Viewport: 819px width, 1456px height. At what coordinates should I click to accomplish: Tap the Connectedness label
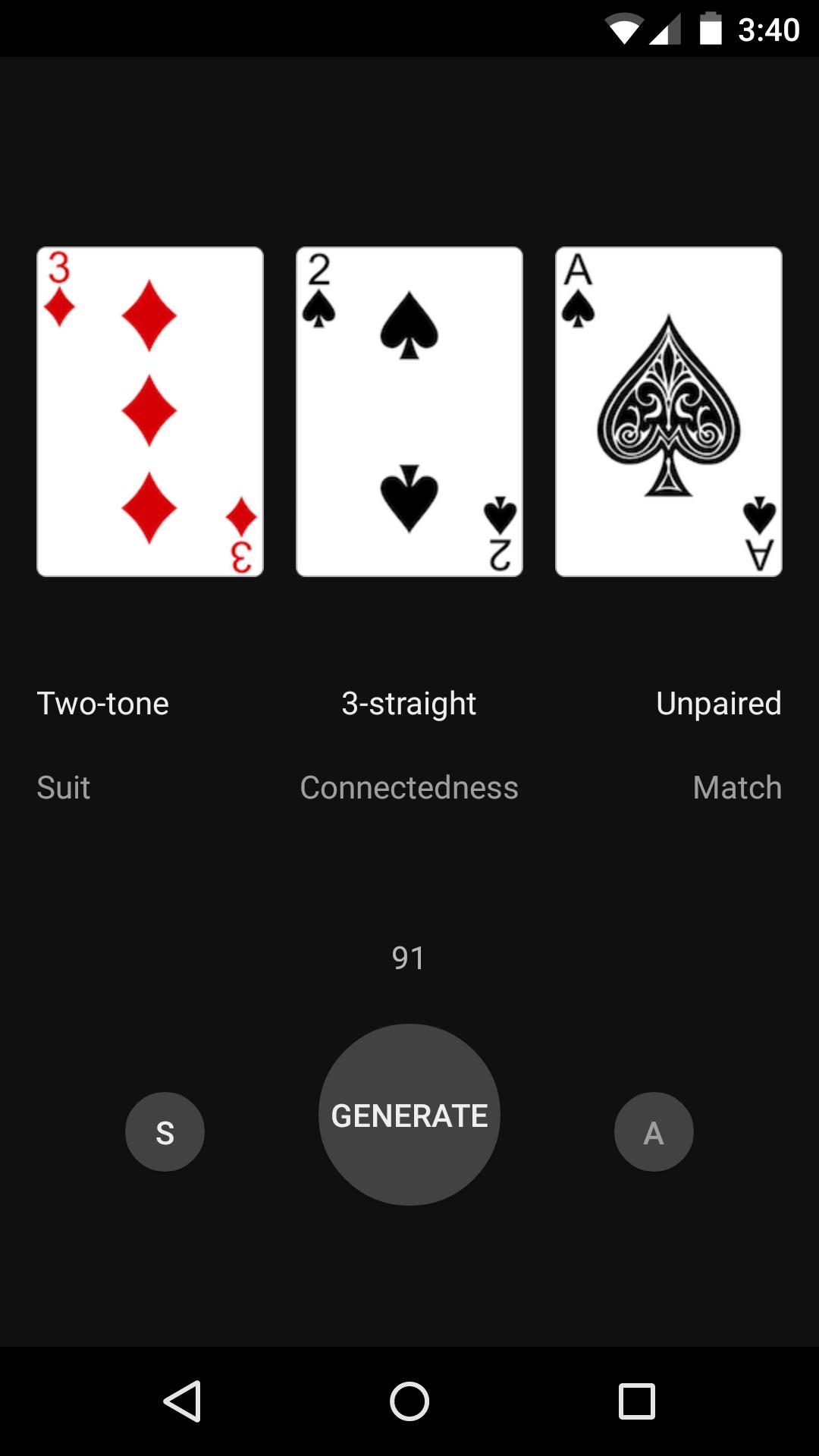click(x=409, y=788)
